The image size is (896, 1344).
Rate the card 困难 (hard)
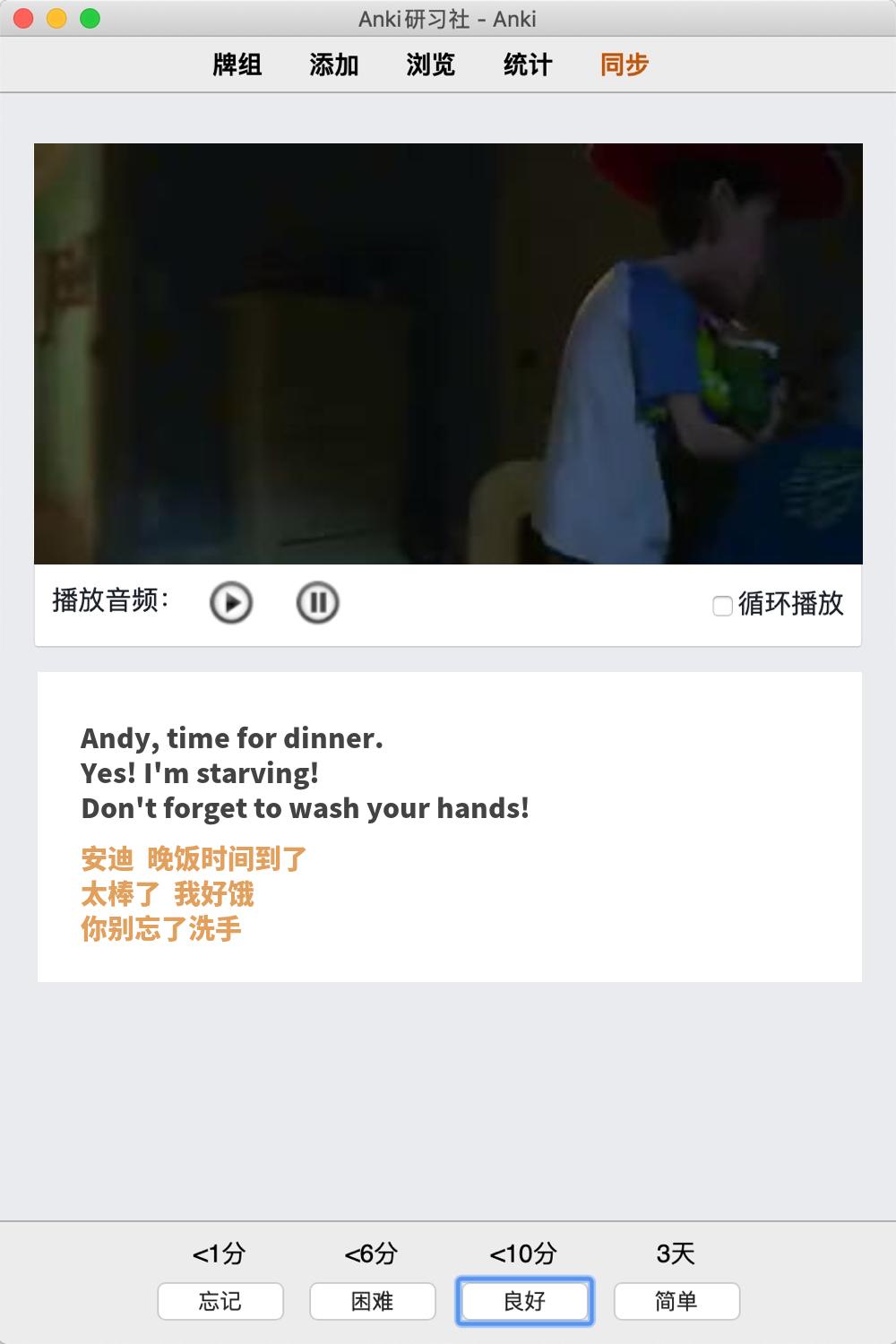373,1301
